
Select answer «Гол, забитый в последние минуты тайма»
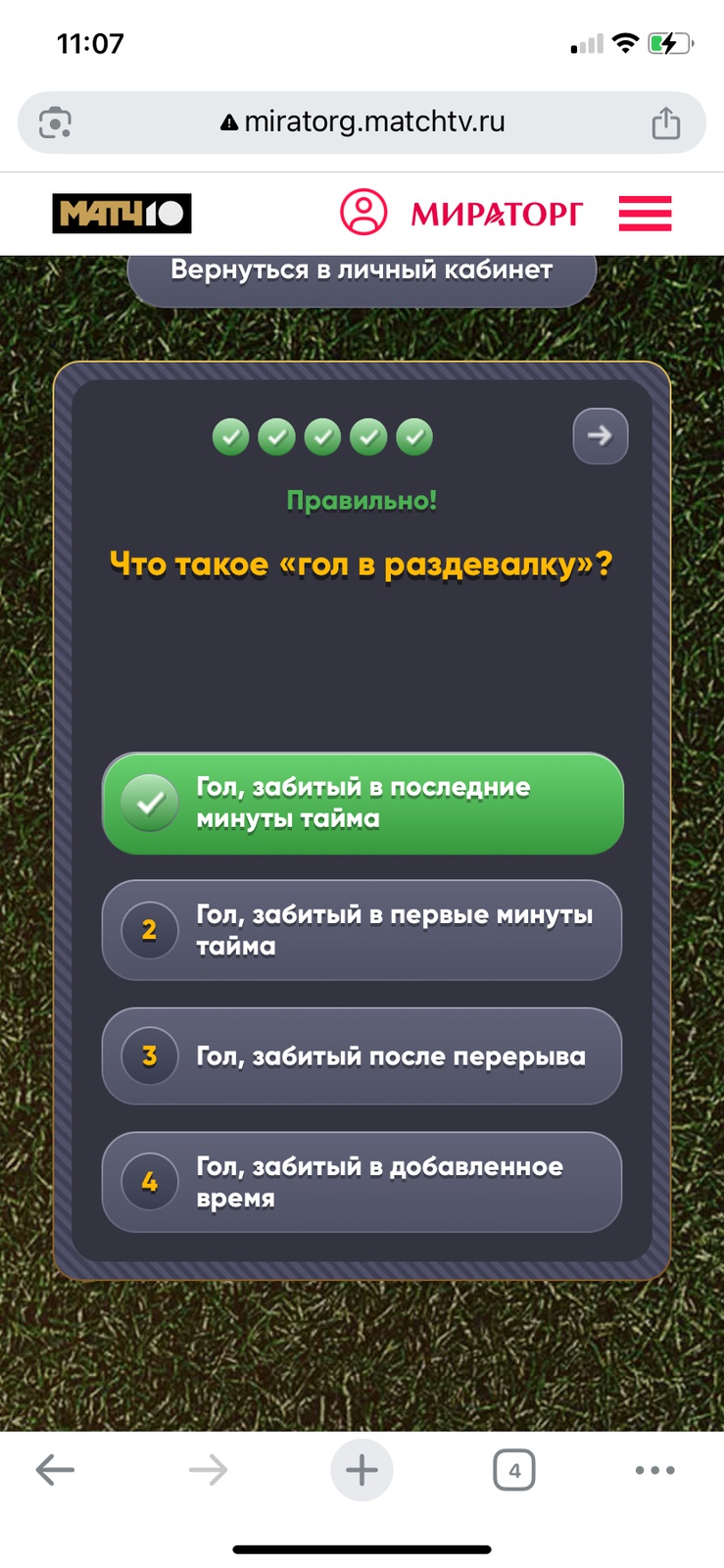pyautogui.click(x=362, y=804)
